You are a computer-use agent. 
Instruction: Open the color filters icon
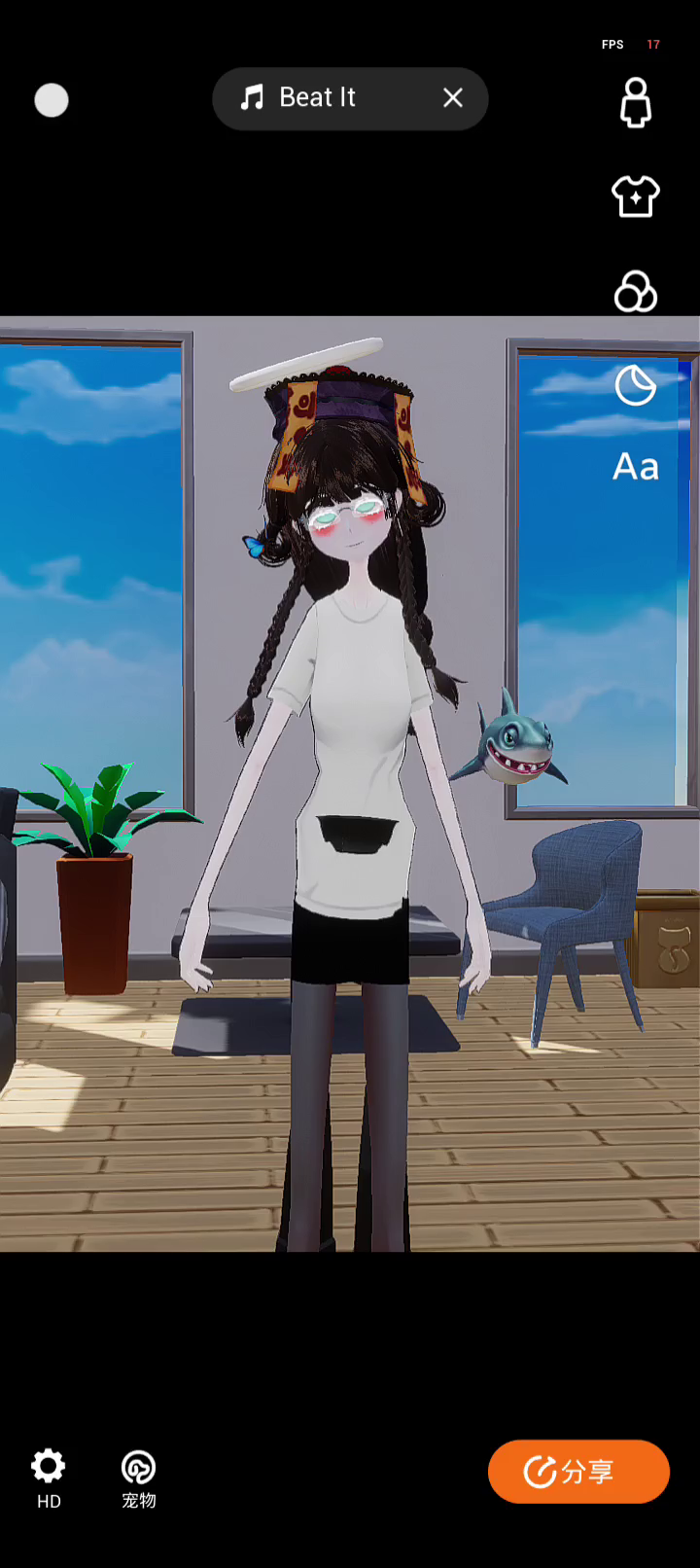click(635, 291)
